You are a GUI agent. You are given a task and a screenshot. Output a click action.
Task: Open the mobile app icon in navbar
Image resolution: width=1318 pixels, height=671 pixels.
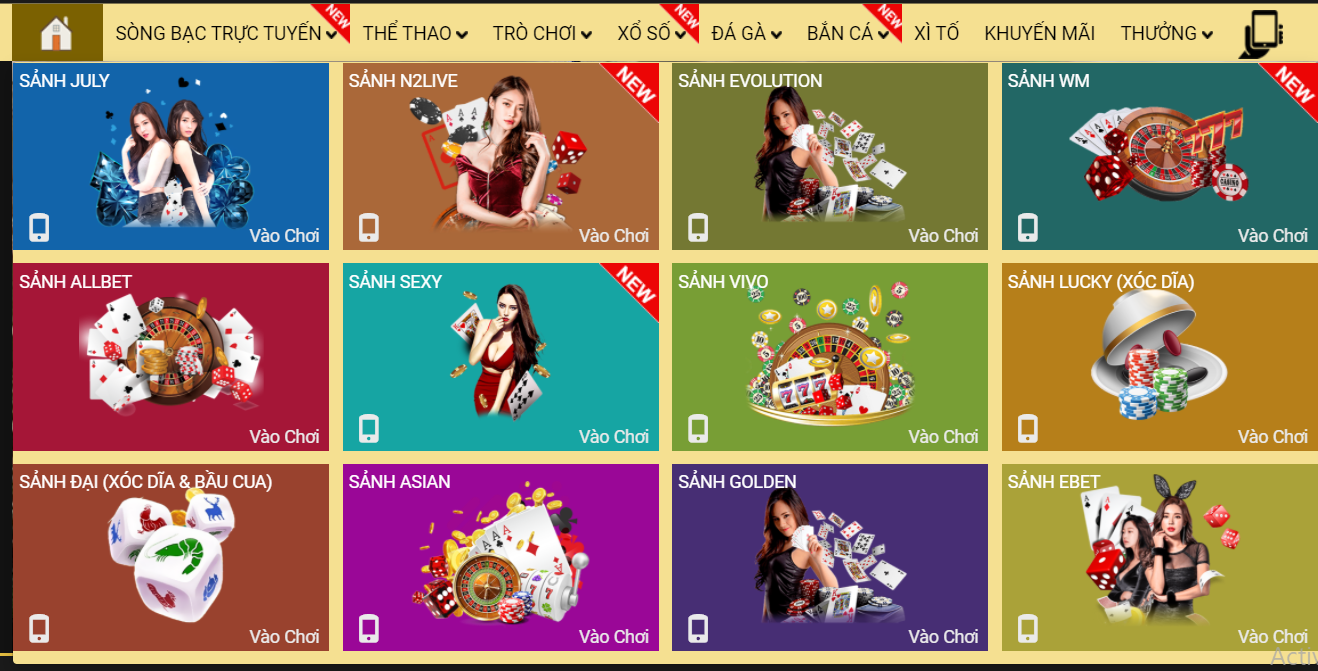(x=1261, y=34)
